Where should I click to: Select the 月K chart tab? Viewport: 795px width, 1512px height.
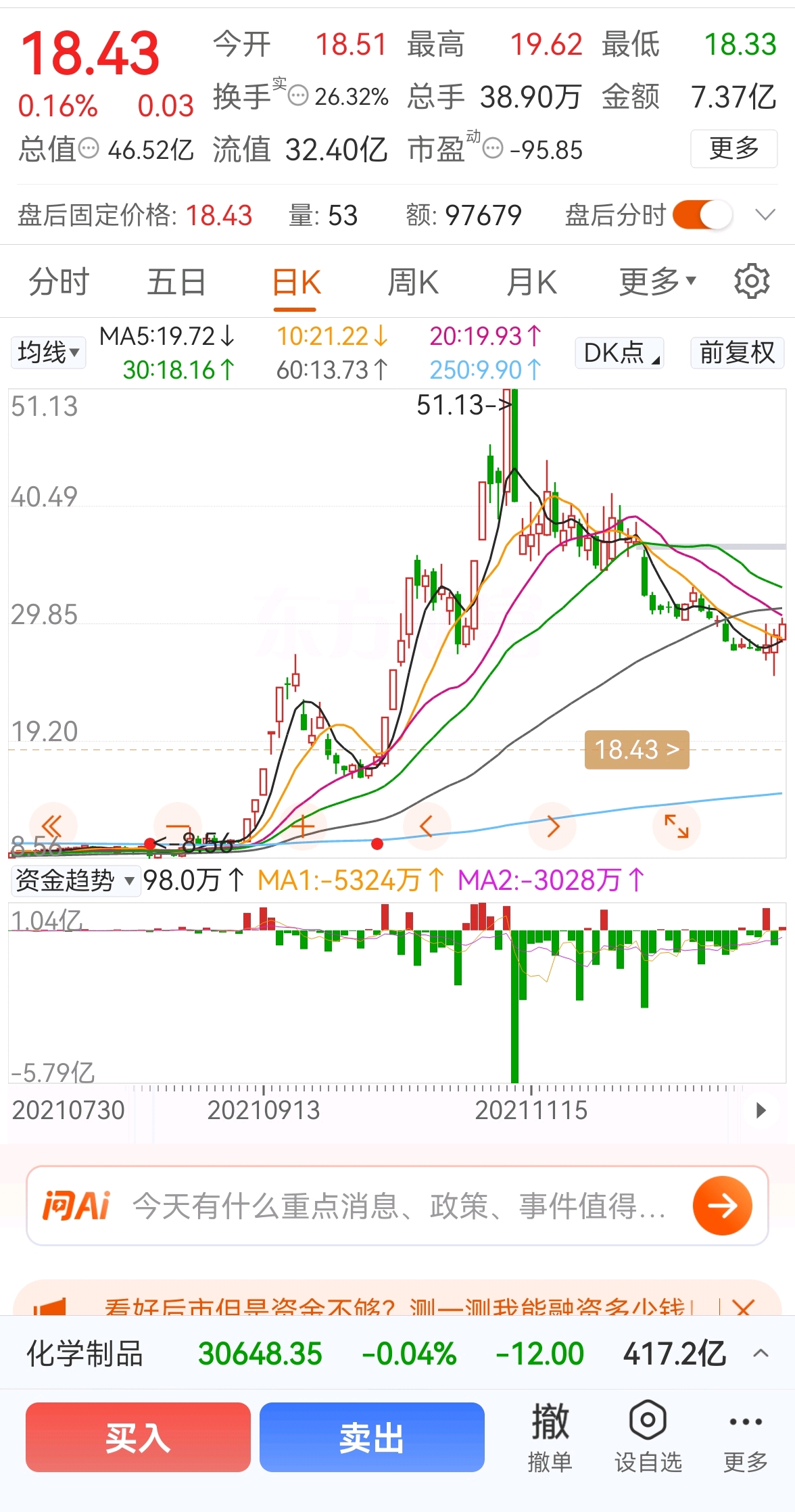tap(532, 282)
